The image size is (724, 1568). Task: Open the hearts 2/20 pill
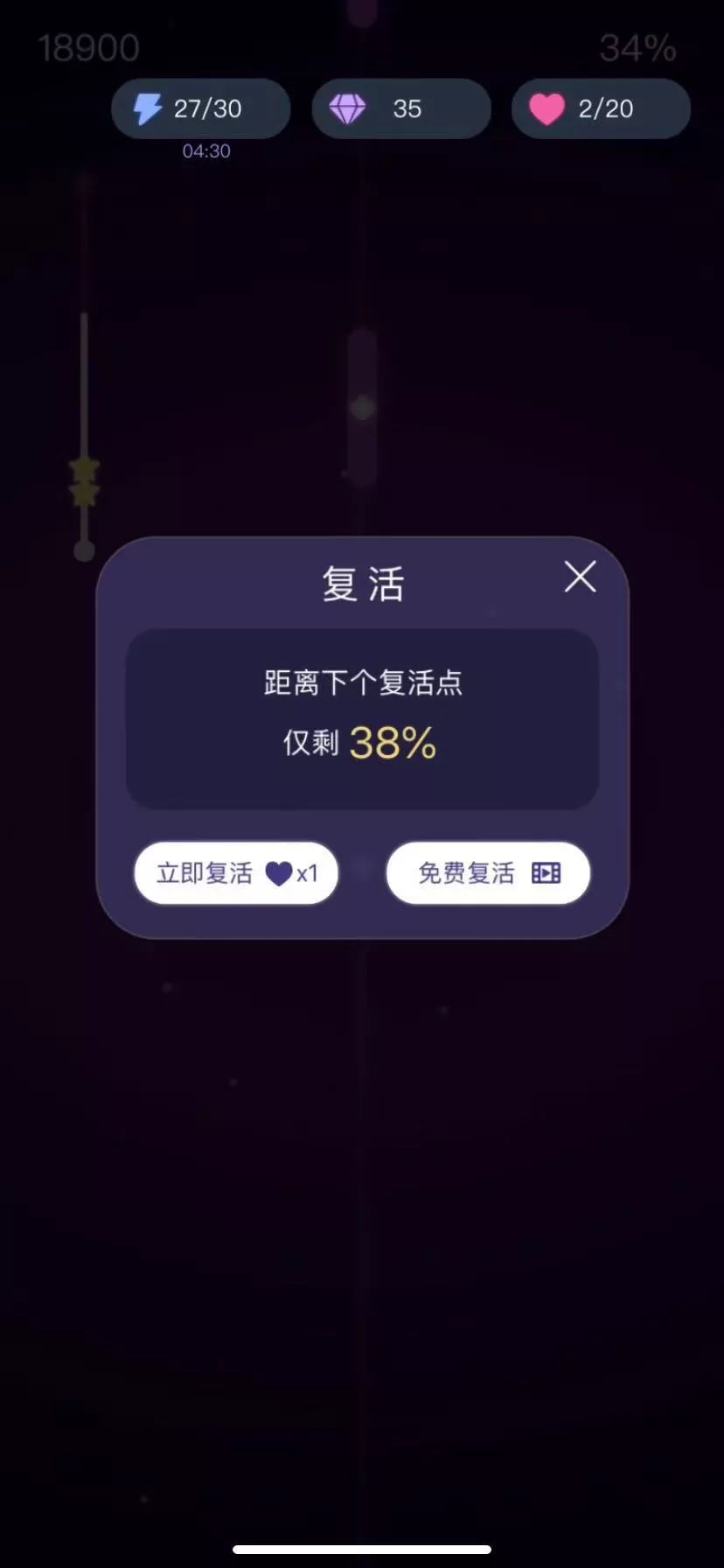click(601, 109)
